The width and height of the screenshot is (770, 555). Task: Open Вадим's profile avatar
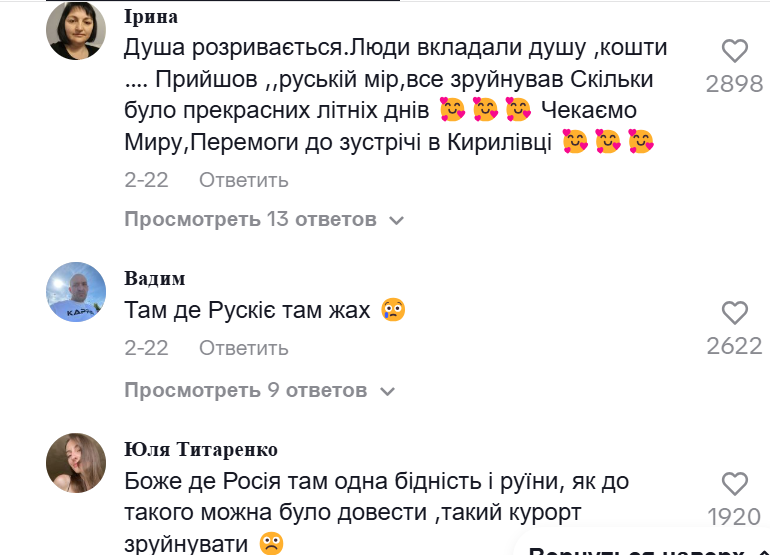pyautogui.click(x=77, y=293)
